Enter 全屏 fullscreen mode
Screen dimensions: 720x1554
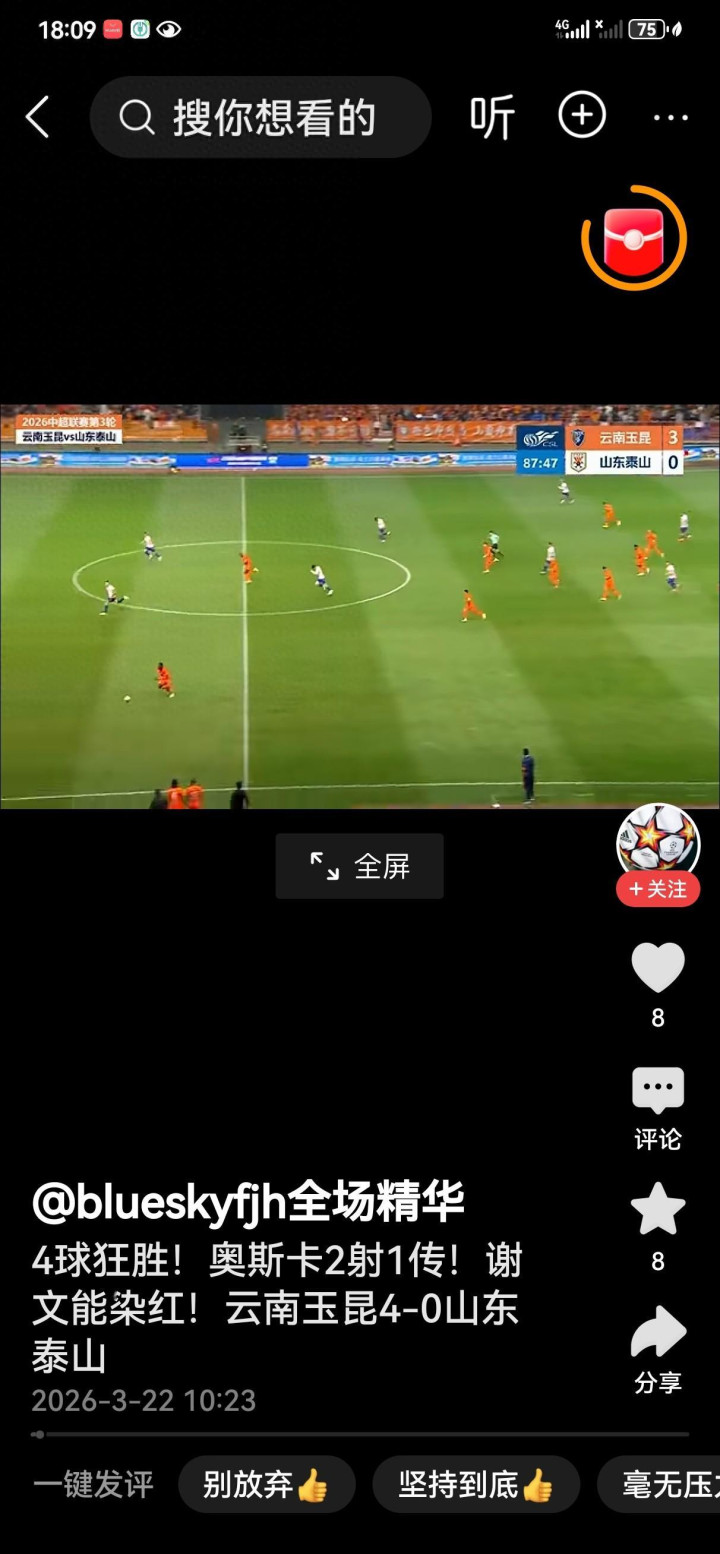360,866
